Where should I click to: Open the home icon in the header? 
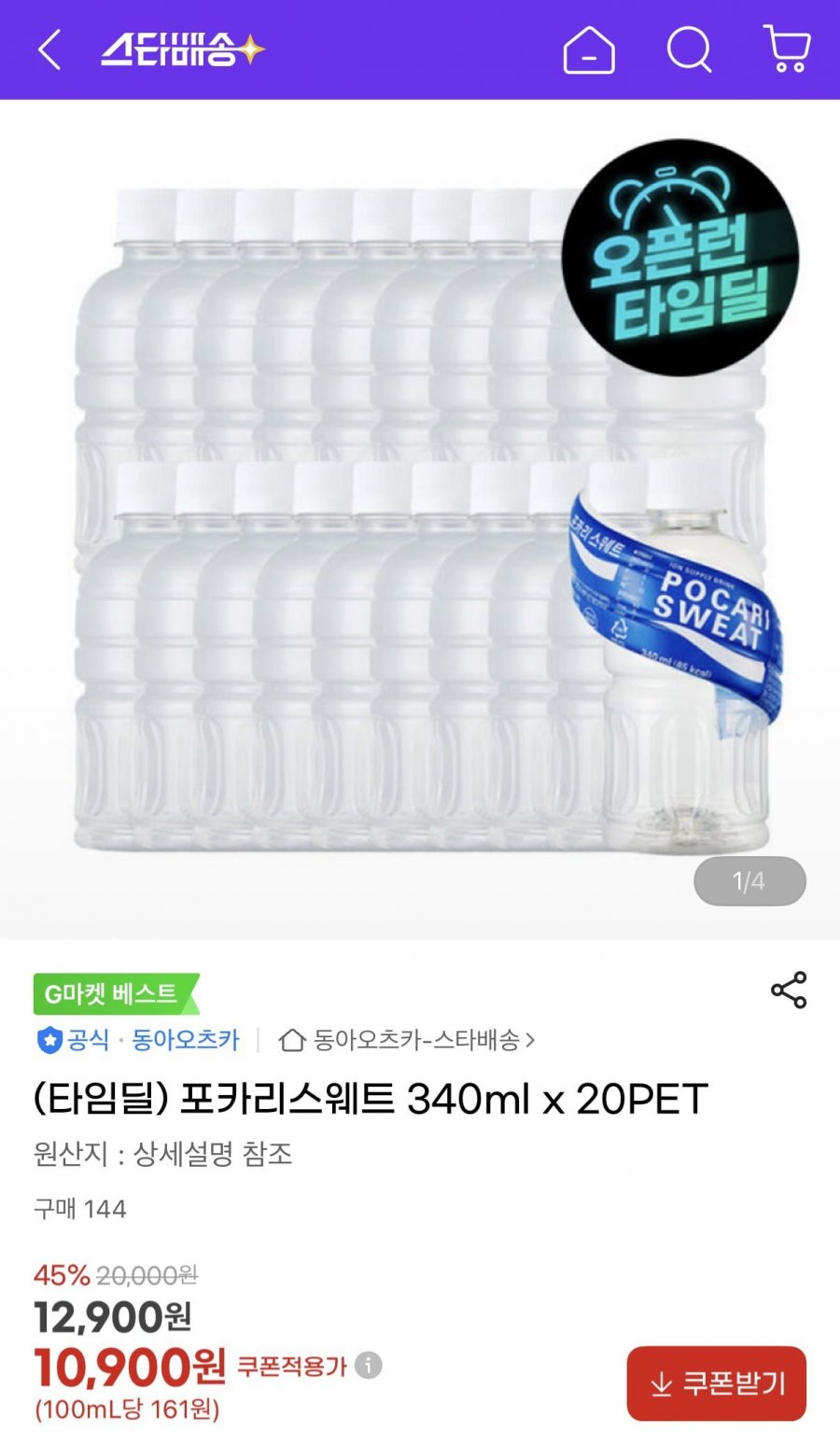(589, 49)
